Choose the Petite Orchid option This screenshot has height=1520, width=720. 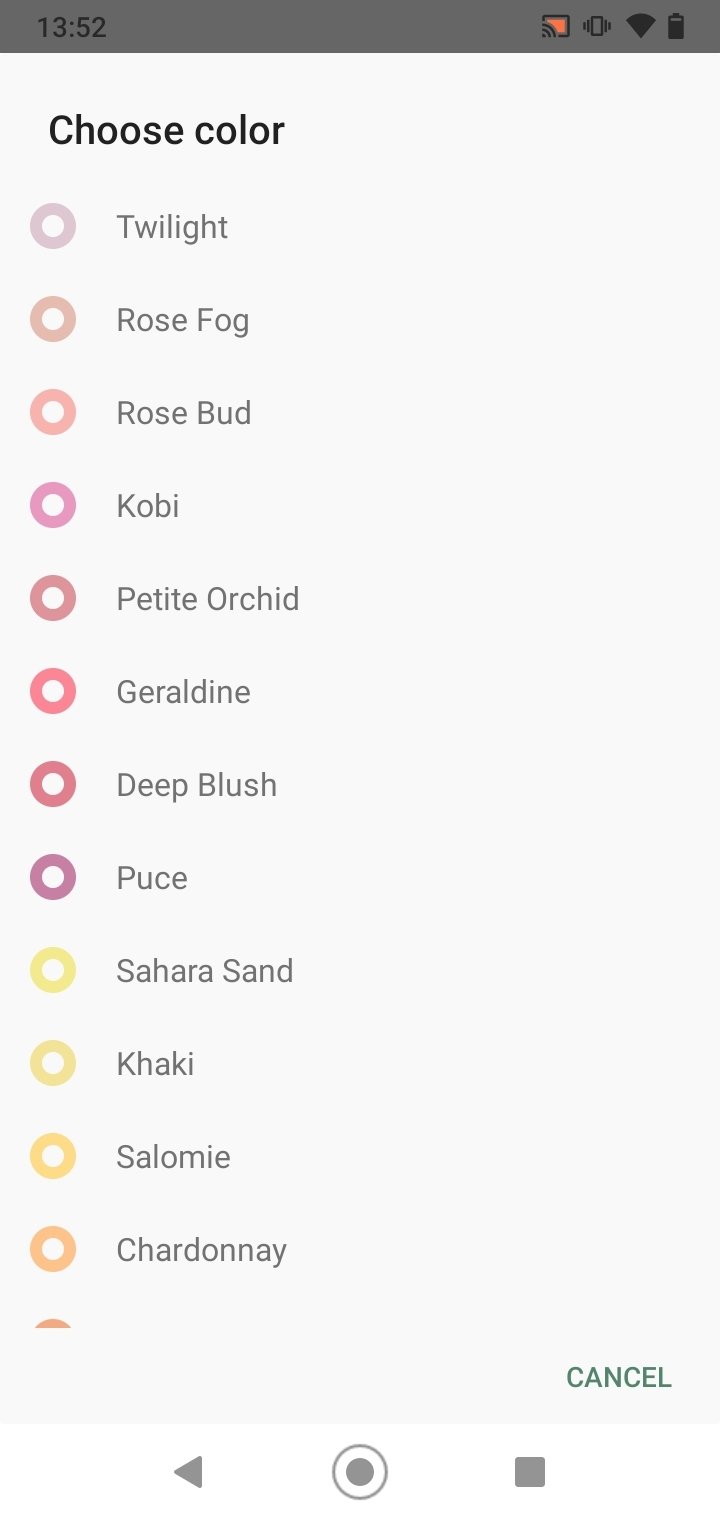point(360,599)
